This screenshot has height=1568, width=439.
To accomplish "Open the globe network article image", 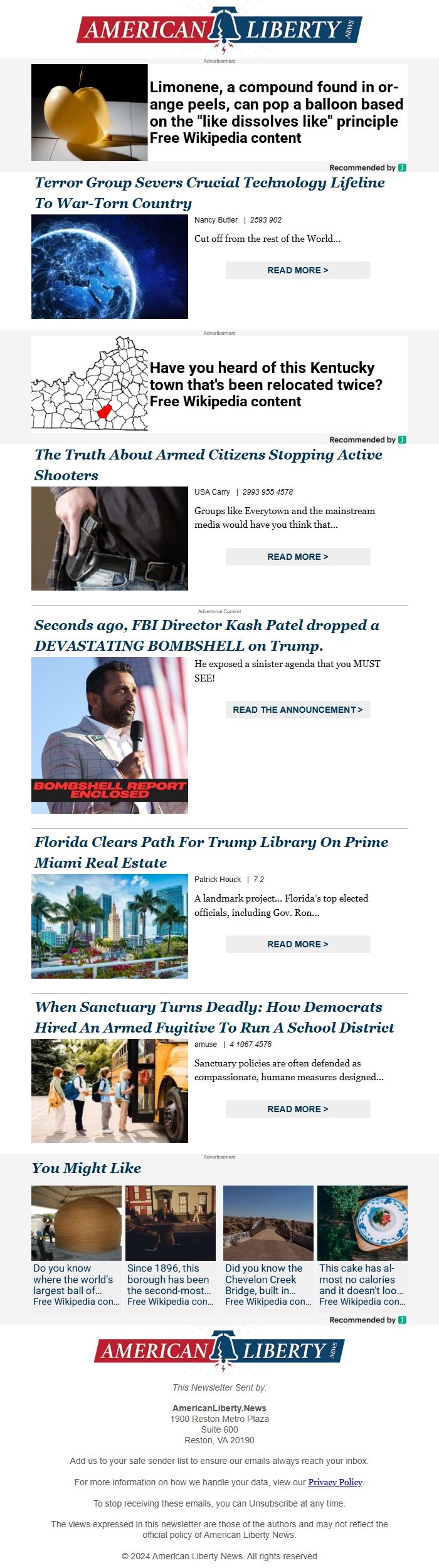I will (x=110, y=266).
